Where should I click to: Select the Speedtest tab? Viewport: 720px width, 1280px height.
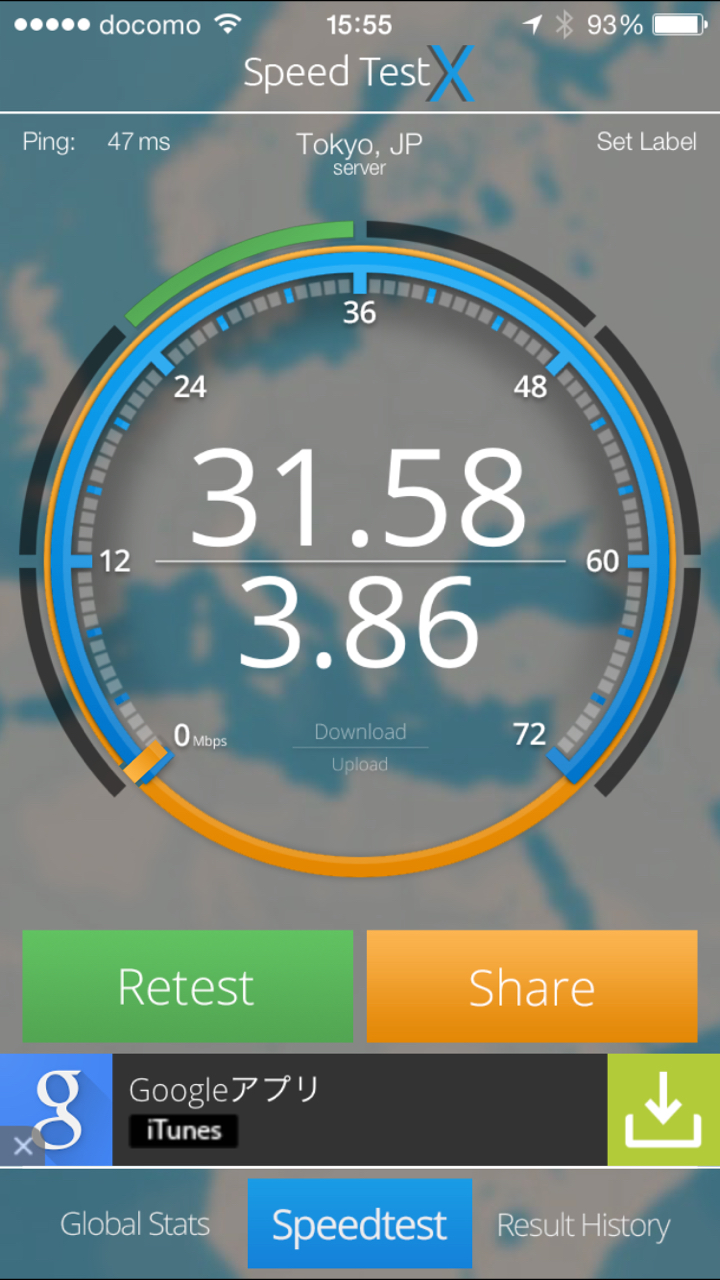tap(360, 1225)
